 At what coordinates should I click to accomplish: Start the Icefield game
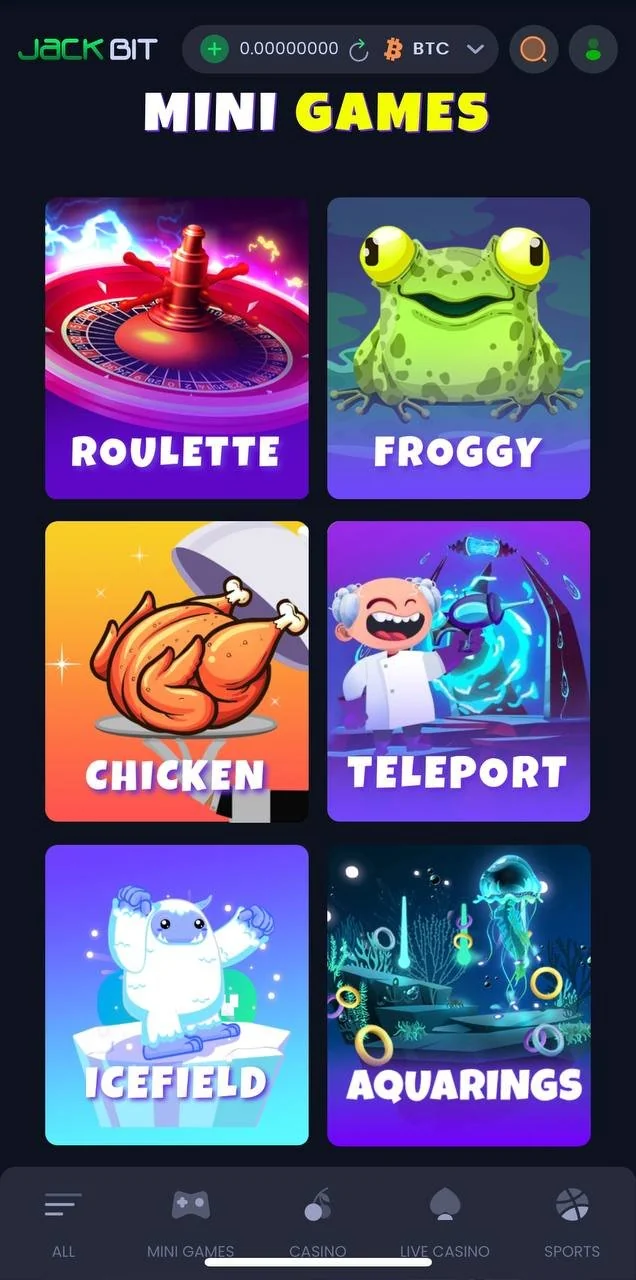(177, 995)
